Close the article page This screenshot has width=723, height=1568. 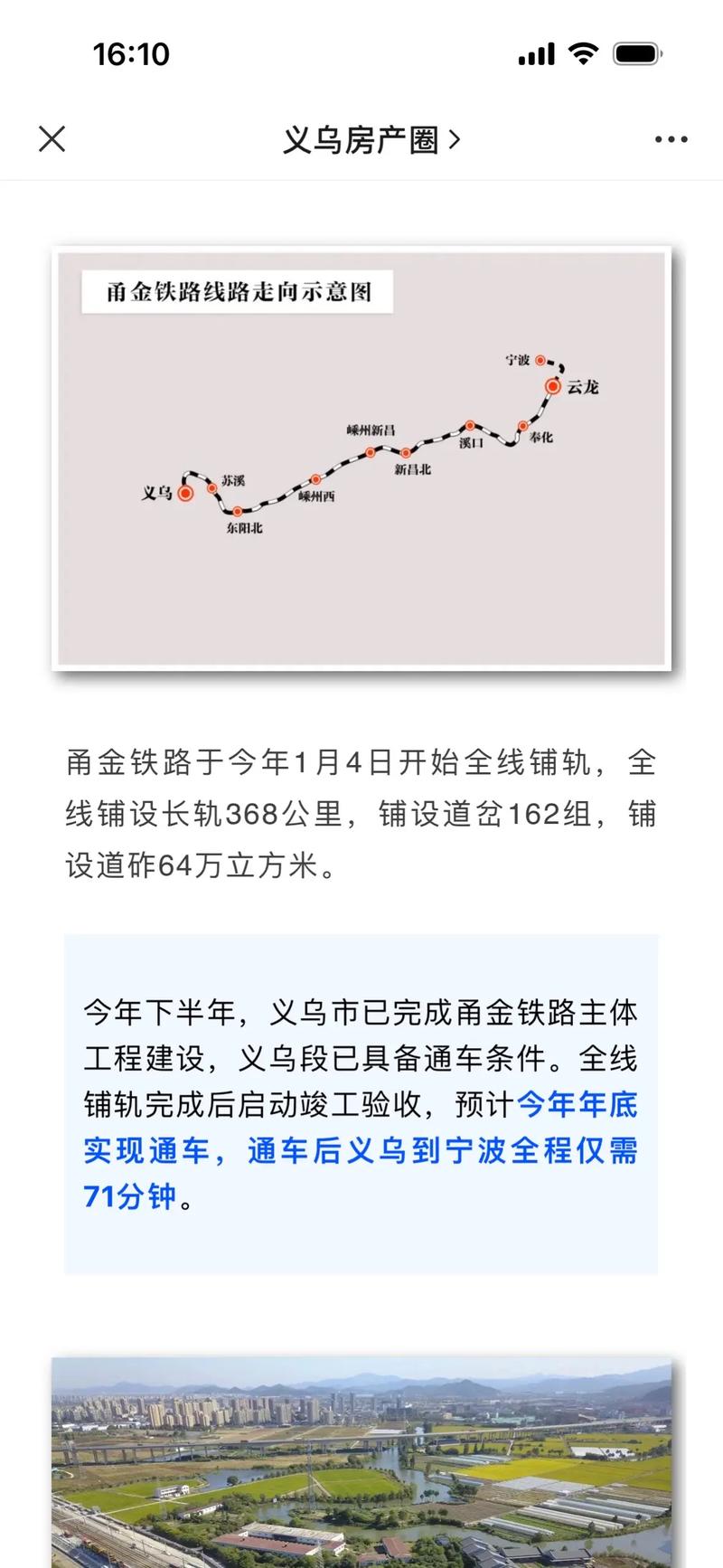[52, 139]
